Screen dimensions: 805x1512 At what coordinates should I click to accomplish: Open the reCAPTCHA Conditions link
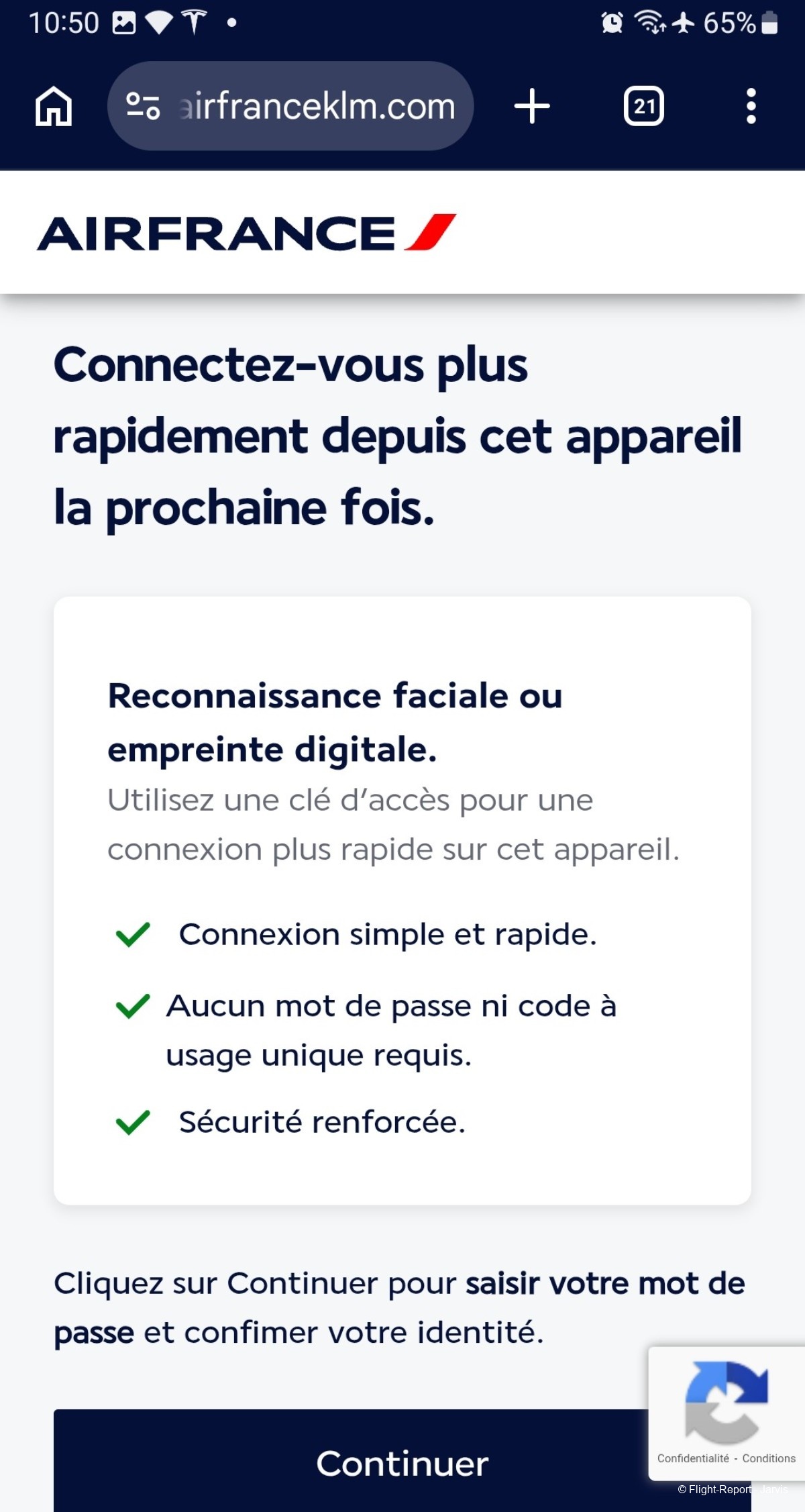(x=769, y=1458)
